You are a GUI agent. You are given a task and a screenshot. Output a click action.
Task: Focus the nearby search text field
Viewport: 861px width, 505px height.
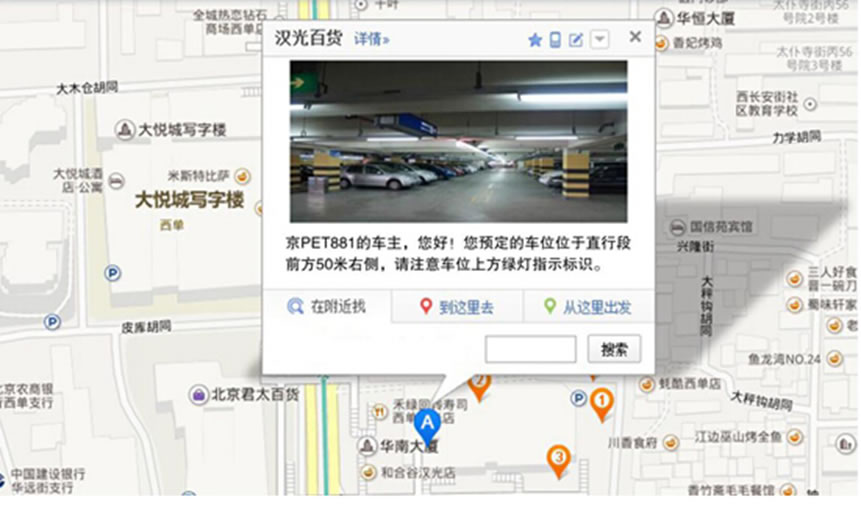pos(530,350)
